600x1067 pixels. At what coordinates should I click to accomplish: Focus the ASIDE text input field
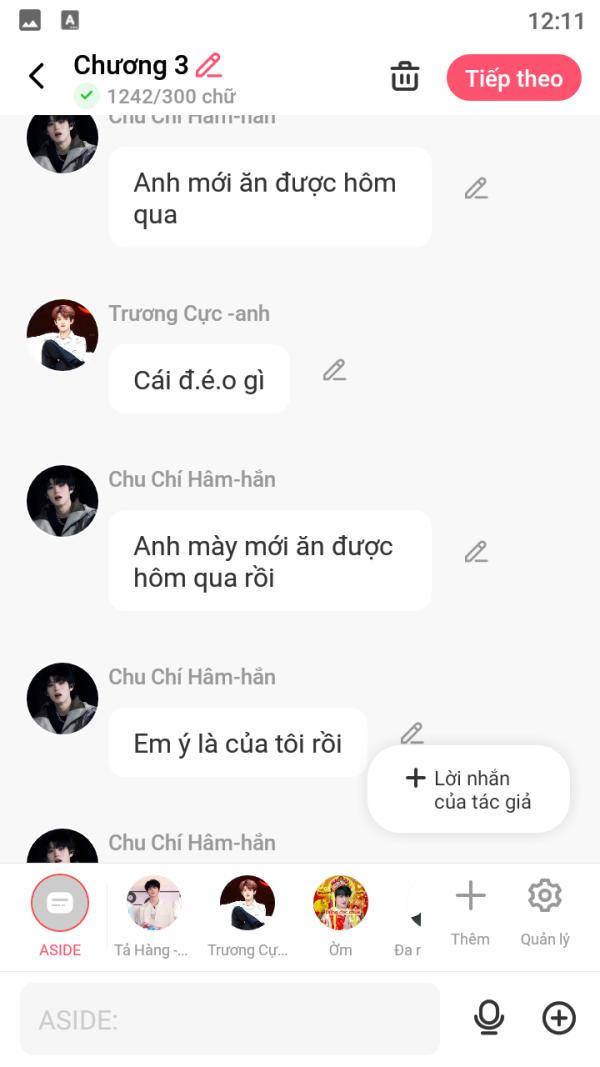[x=230, y=1019]
